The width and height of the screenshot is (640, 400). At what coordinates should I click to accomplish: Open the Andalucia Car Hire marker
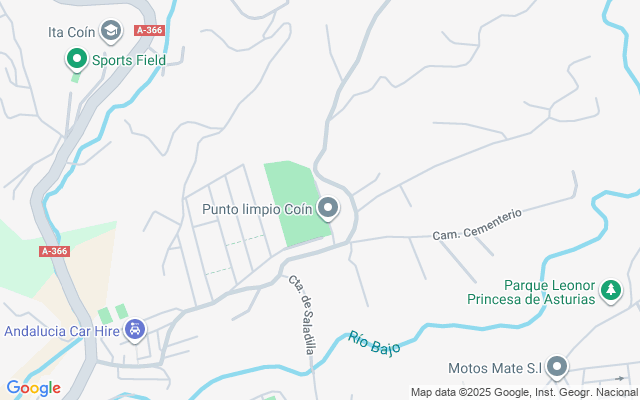pos(136,329)
